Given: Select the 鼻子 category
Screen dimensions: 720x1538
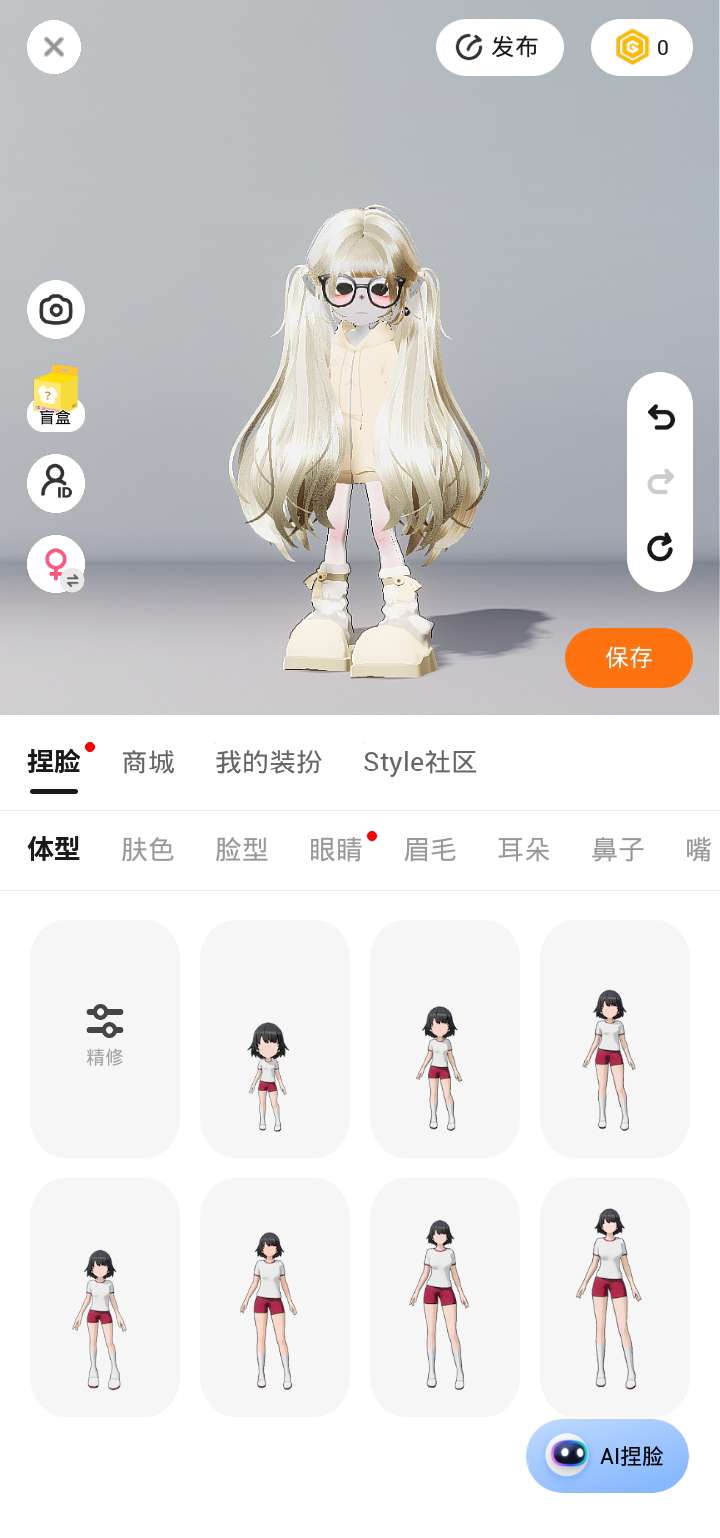Looking at the screenshot, I should click(618, 850).
